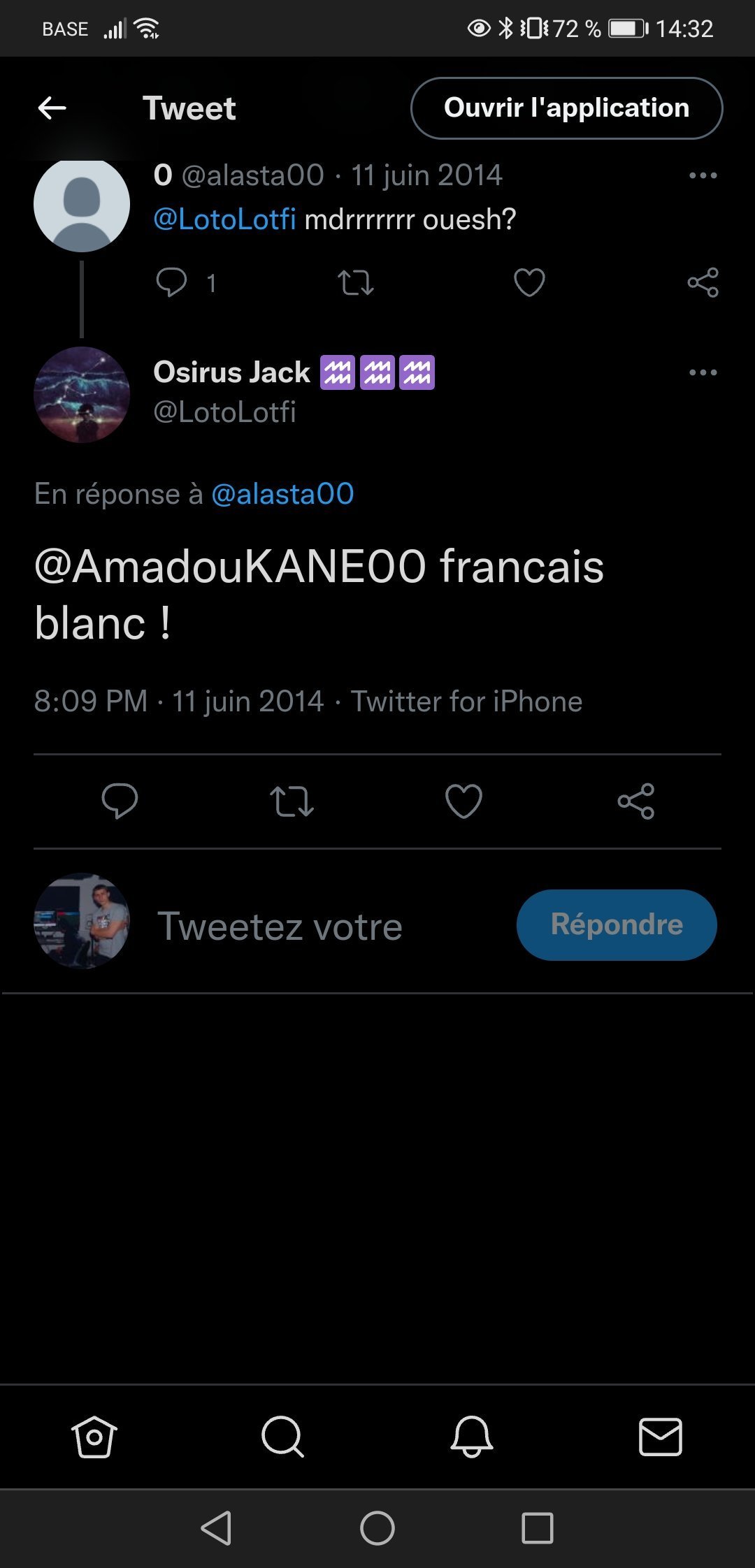Open overflow menu on Osirus Jack's tweet
This screenshot has width=755, height=1568.
(703, 372)
